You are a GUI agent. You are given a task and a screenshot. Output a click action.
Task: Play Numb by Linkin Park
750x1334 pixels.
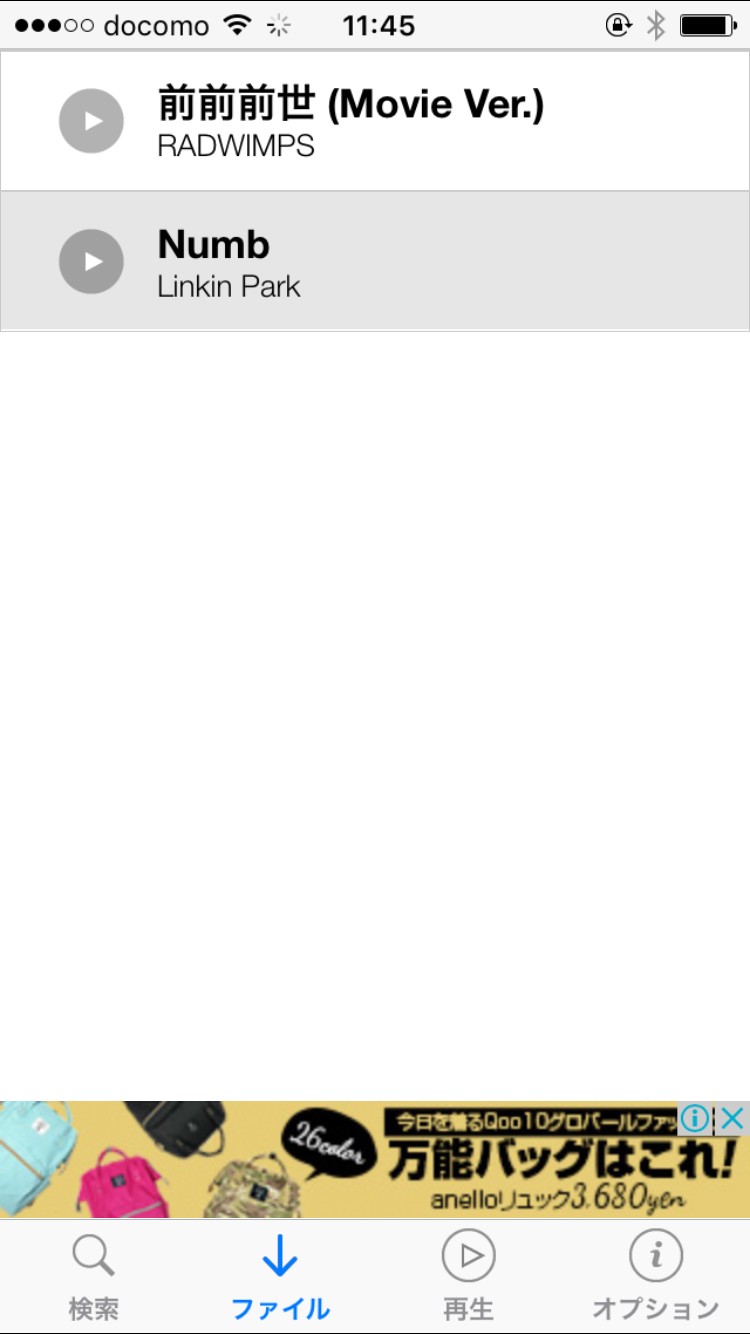[91, 261]
